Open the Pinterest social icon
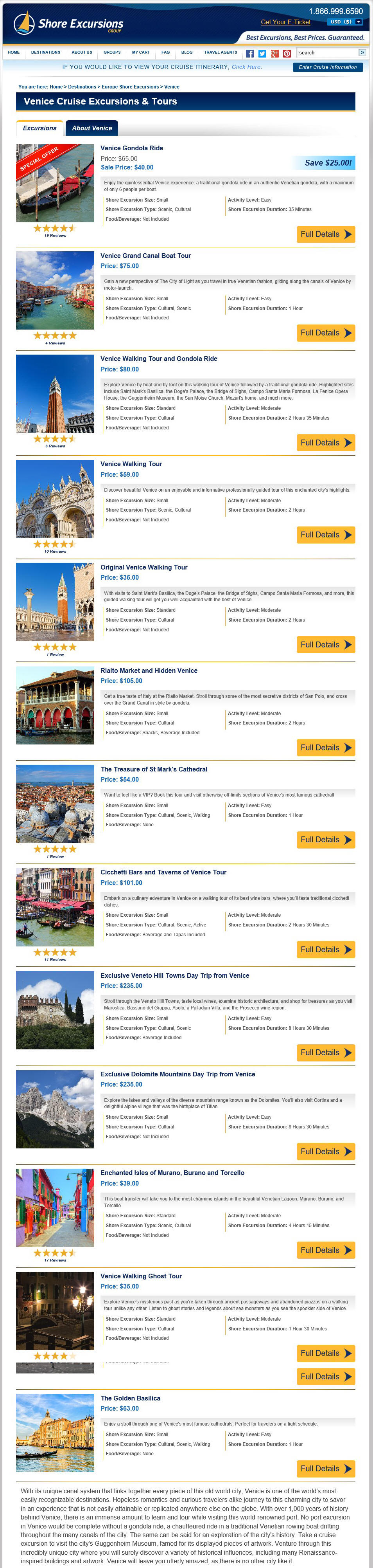The image size is (373, 1568). [x=287, y=54]
